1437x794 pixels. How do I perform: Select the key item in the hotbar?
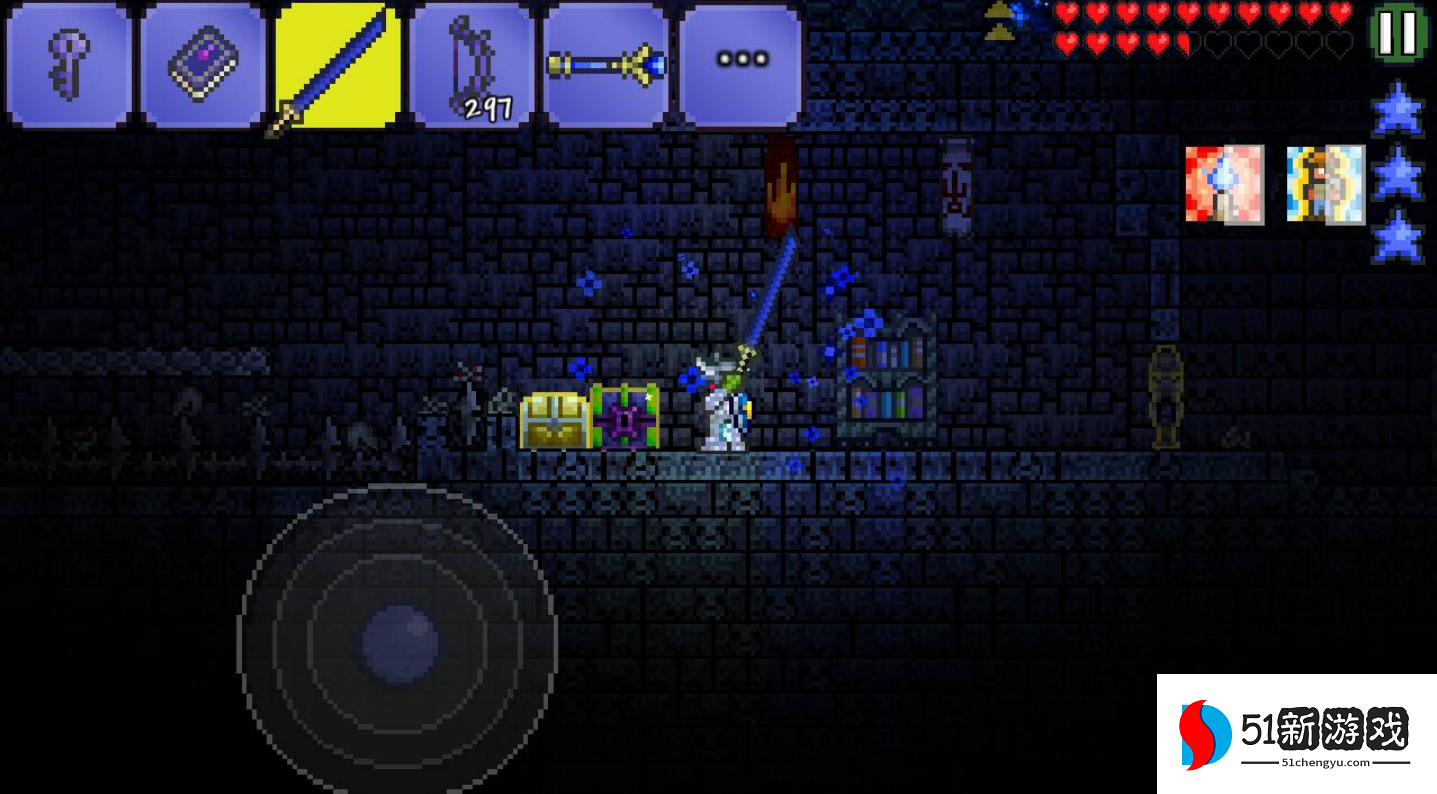68,65
